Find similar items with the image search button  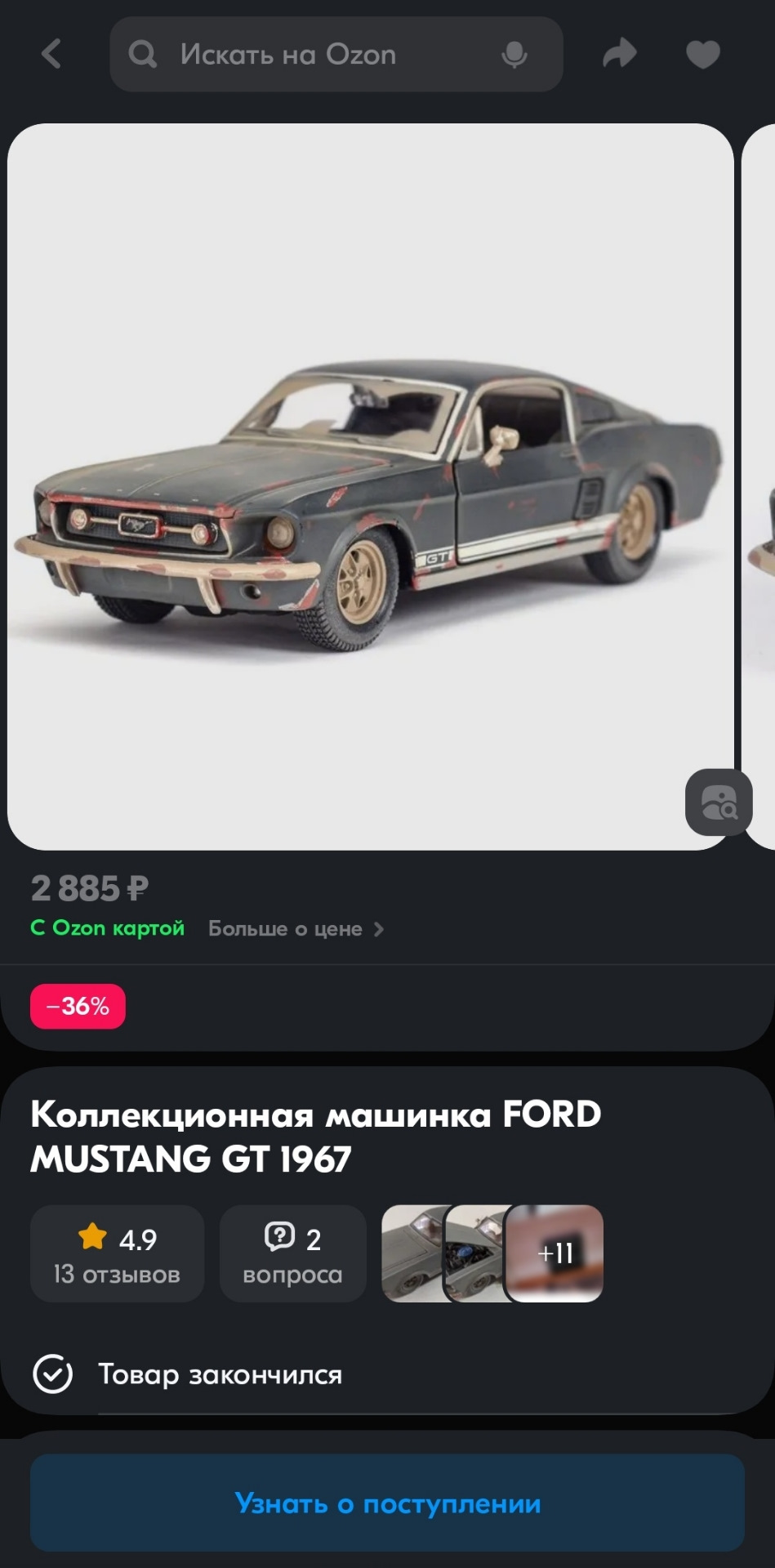coord(718,802)
